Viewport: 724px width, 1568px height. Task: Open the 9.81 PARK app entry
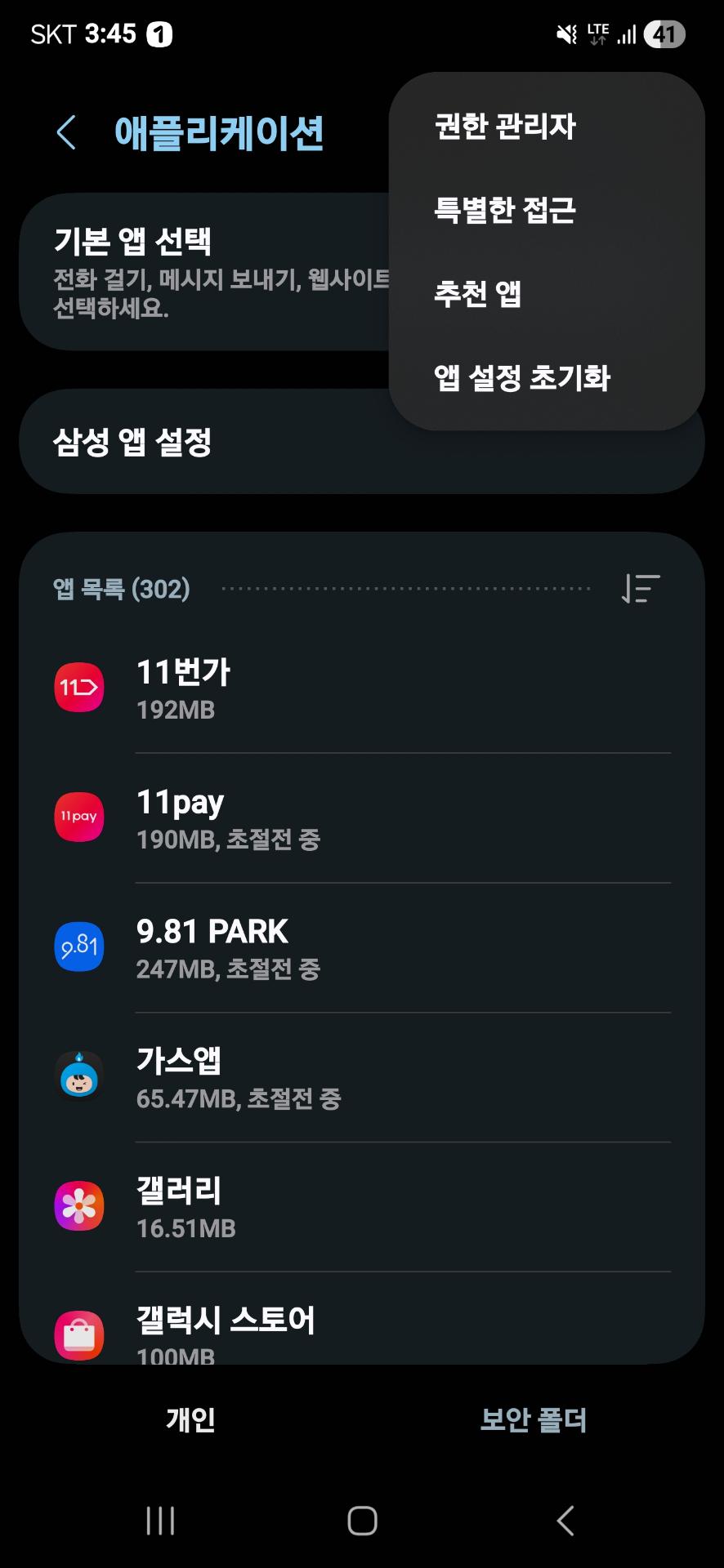[361, 947]
